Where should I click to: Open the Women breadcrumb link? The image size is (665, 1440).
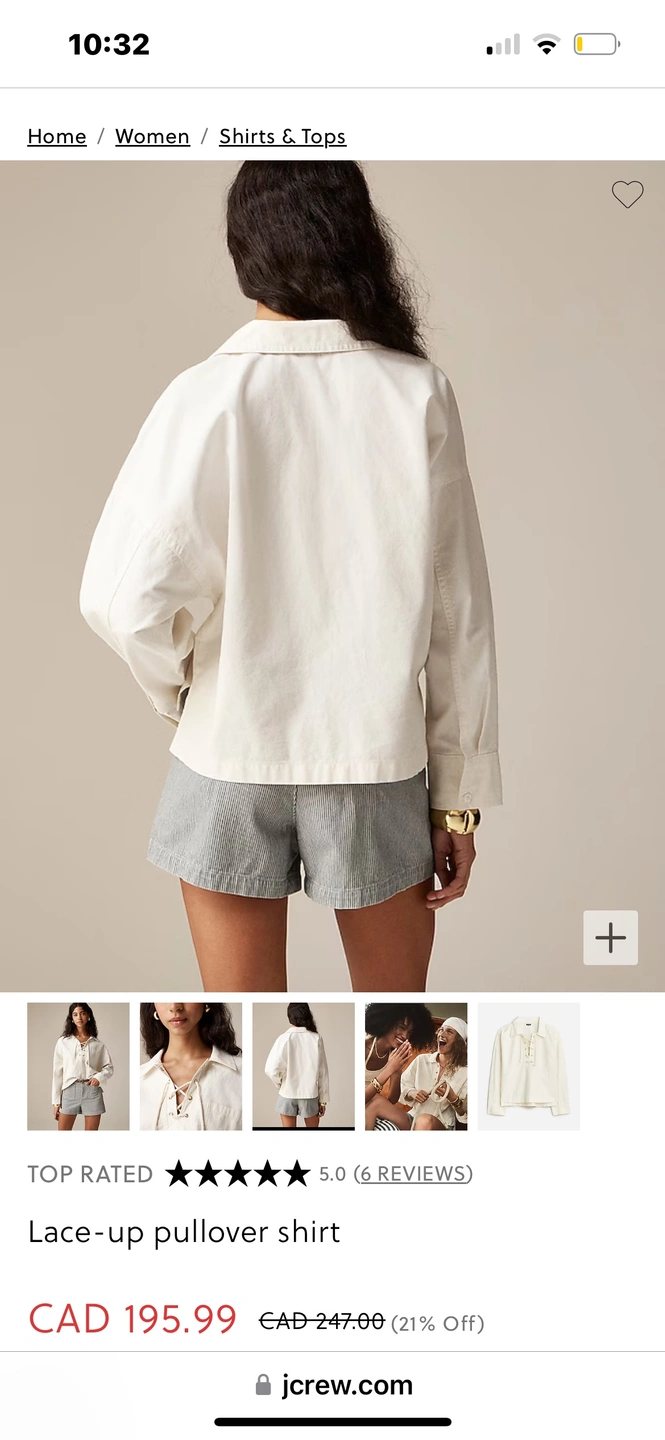(152, 137)
